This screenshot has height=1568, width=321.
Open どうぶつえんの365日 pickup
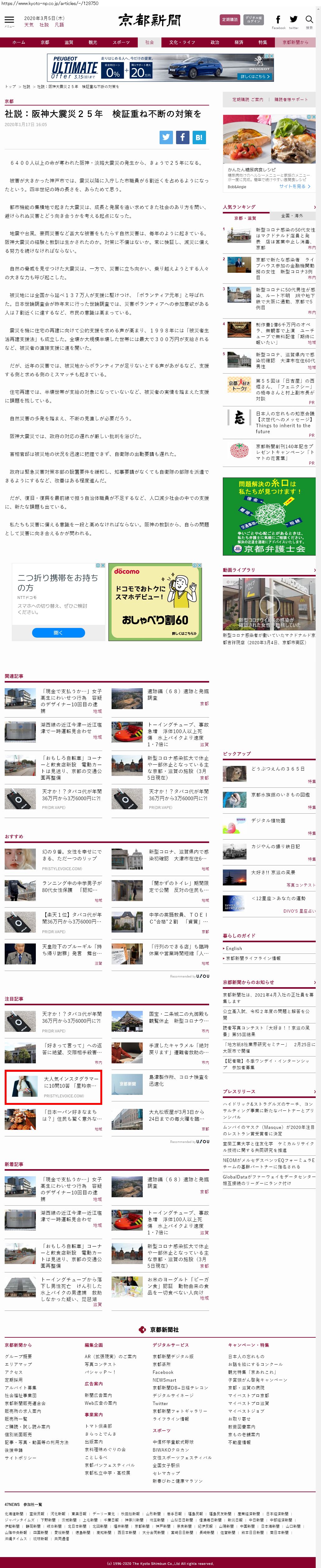[278, 769]
